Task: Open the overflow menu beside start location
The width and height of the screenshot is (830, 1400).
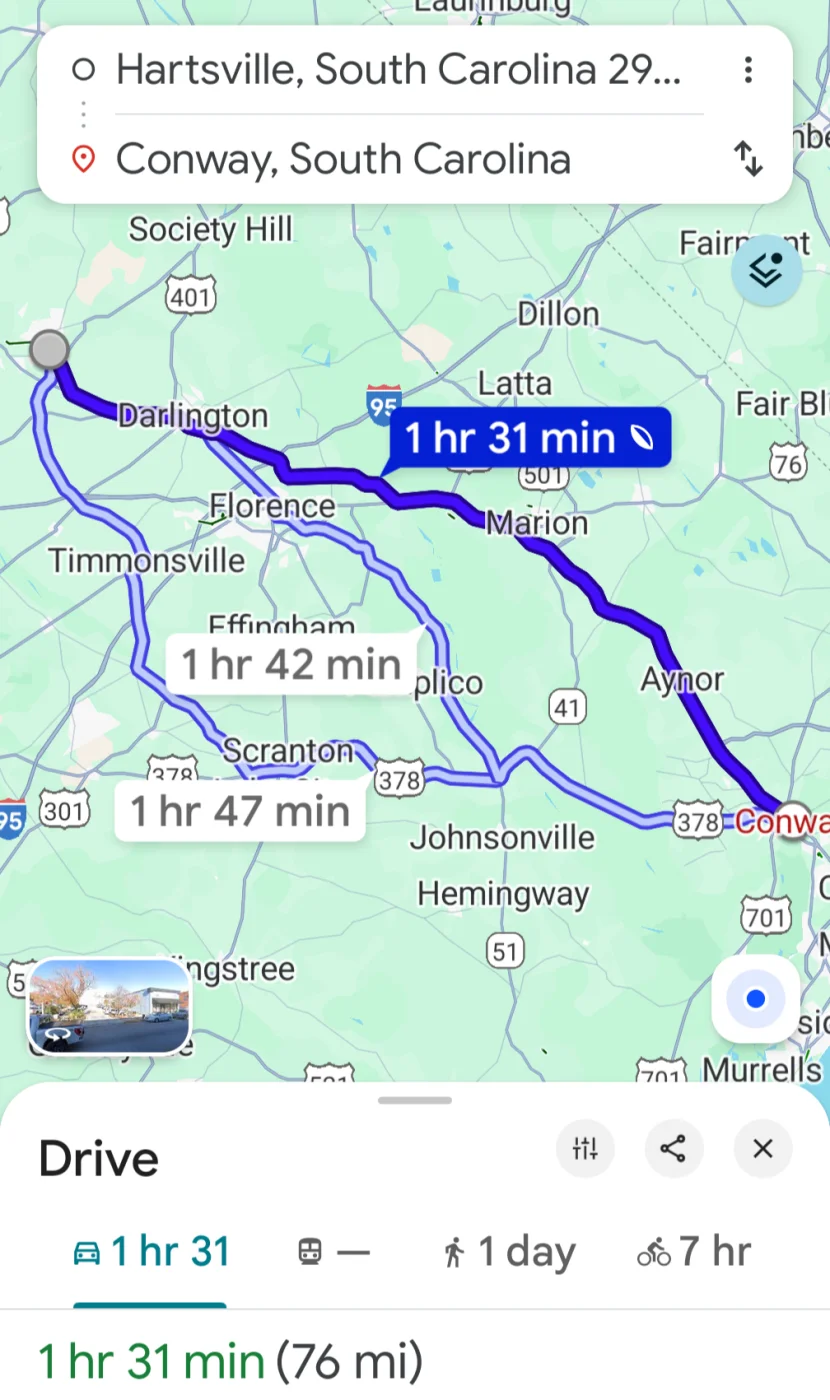Action: click(x=748, y=70)
